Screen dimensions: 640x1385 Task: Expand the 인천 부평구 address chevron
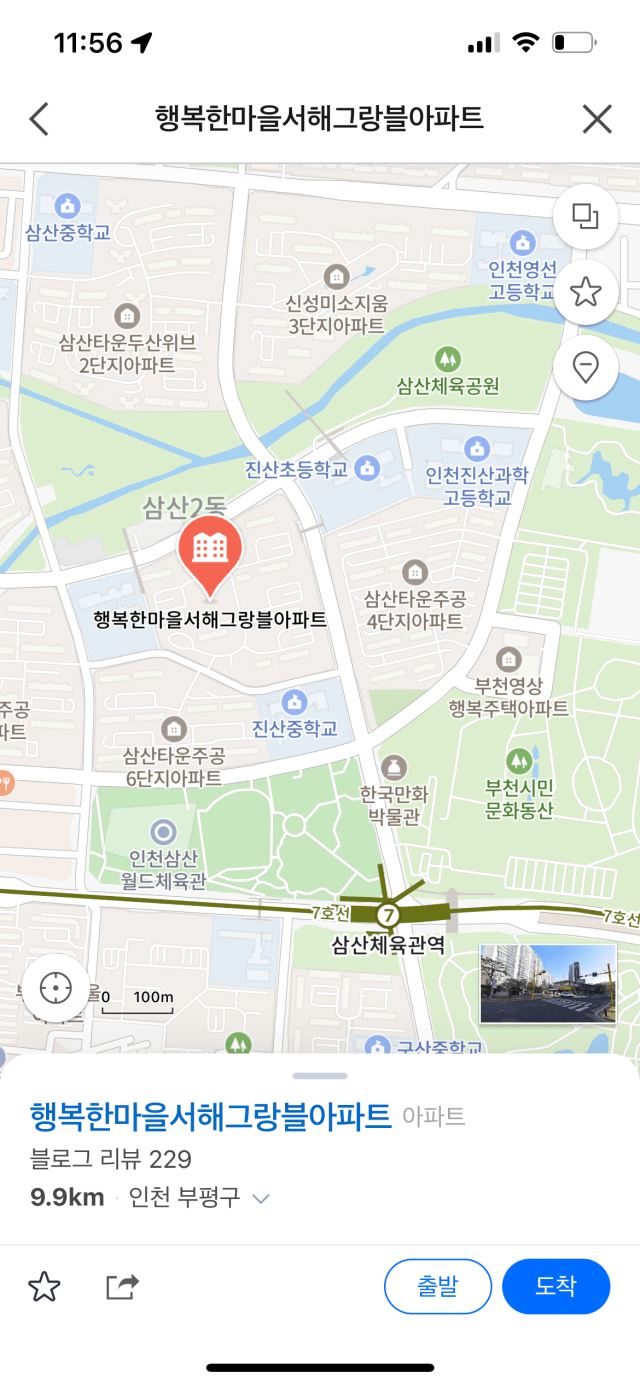pyautogui.click(x=261, y=1199)
